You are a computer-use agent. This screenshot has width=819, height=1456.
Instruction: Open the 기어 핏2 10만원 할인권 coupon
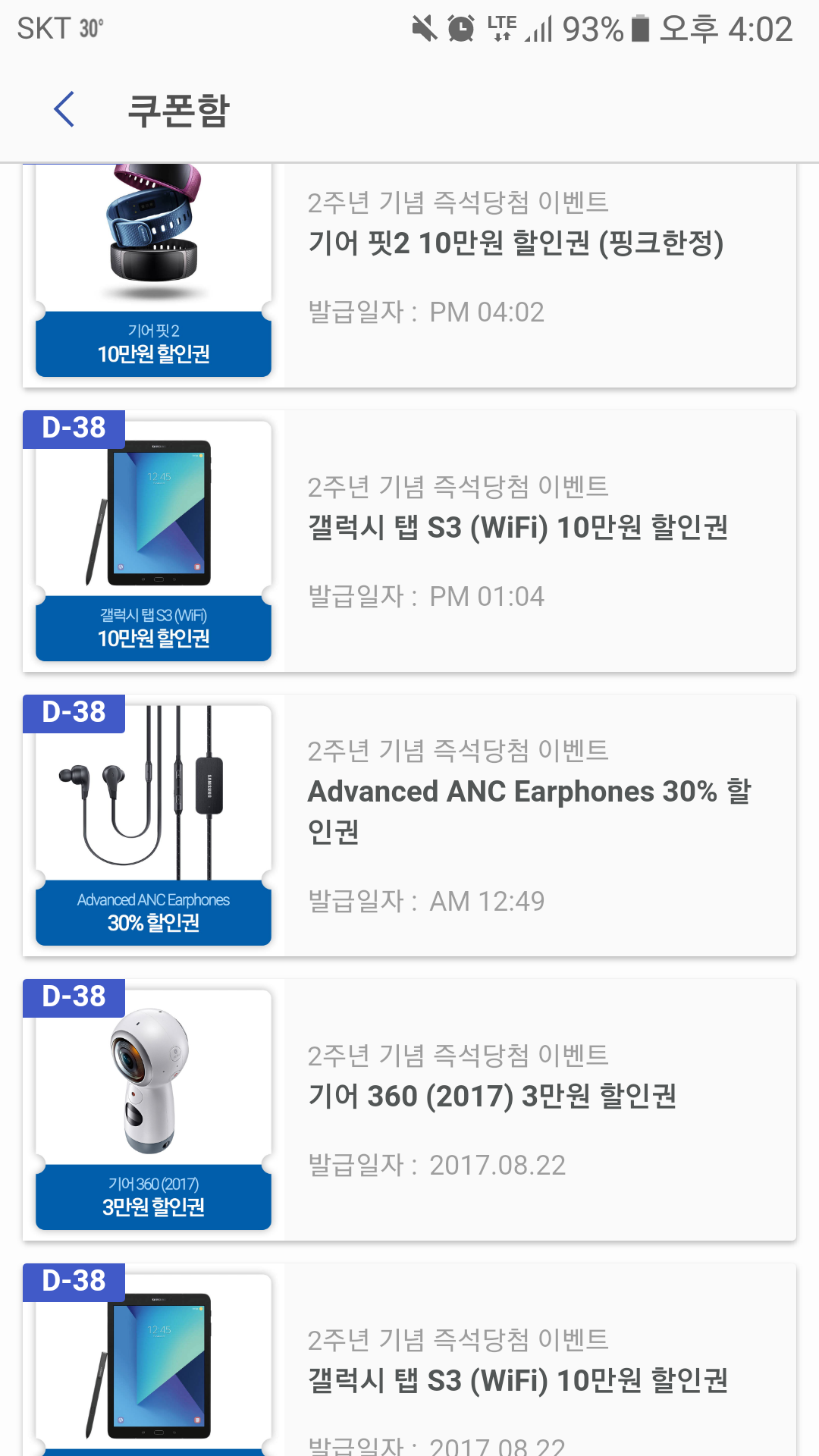pos(409,277)
